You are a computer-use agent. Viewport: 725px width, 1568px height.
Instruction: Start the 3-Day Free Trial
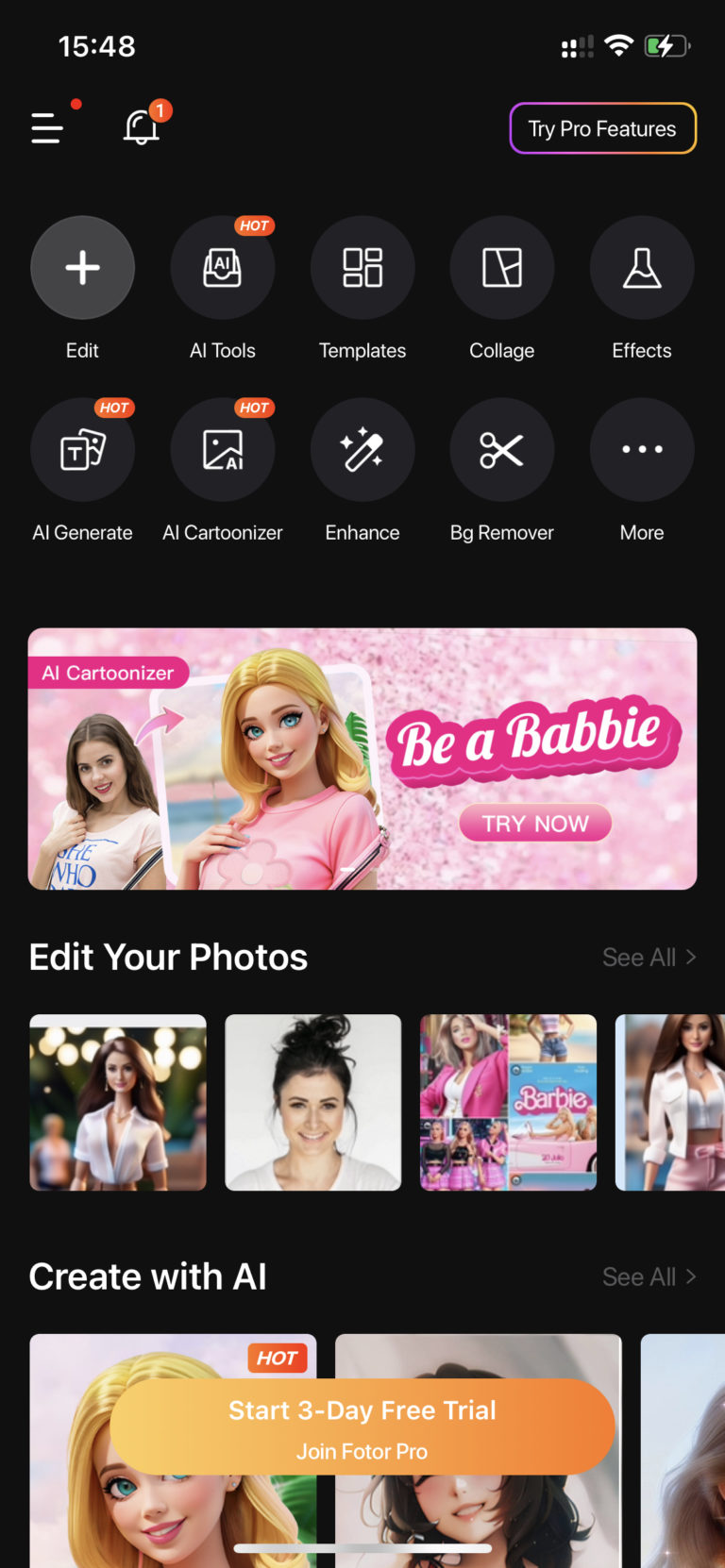click(362, 1426)
